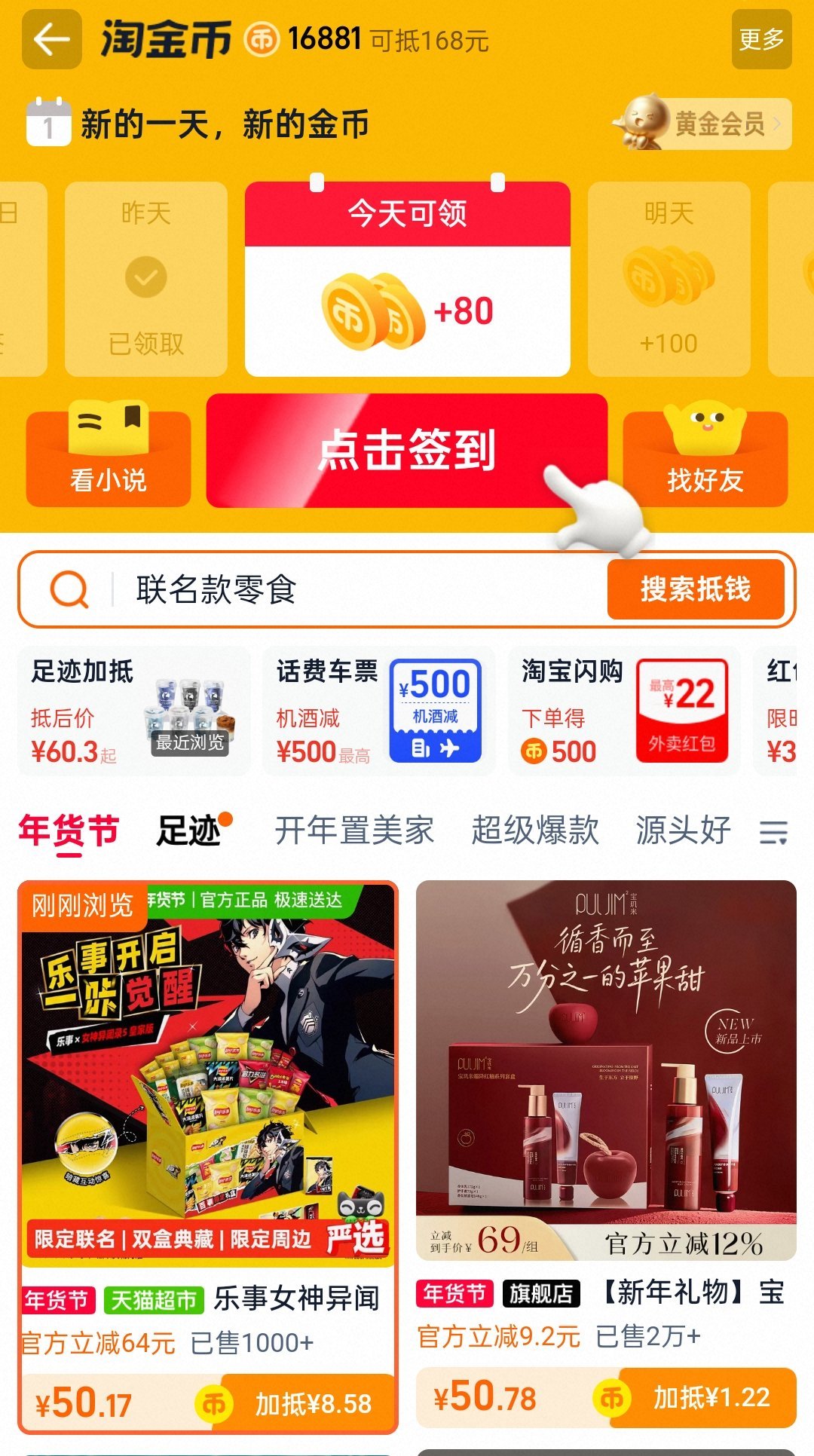Open the 足迹加抵 card

(133, 711)
